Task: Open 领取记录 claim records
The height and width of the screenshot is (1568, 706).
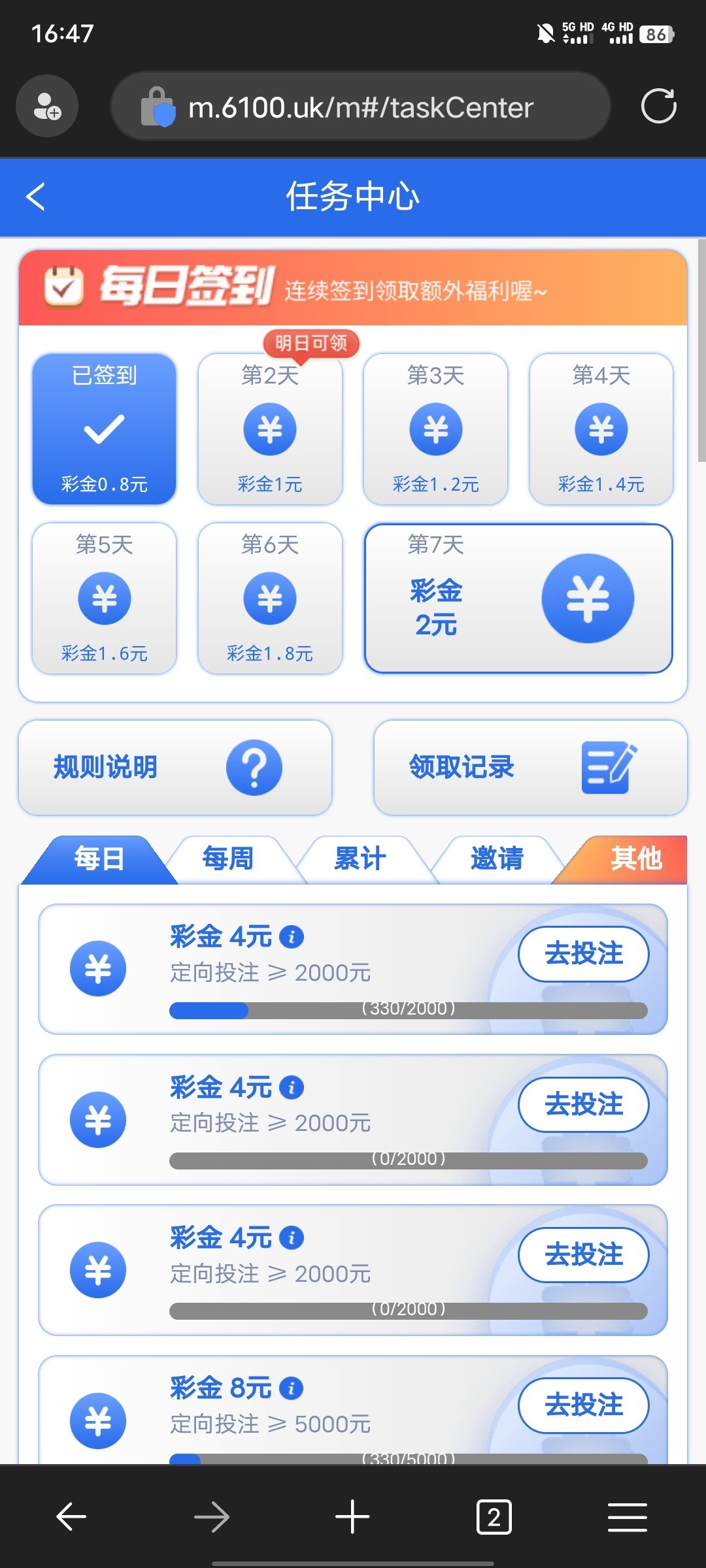Action: tap(530, 768)
